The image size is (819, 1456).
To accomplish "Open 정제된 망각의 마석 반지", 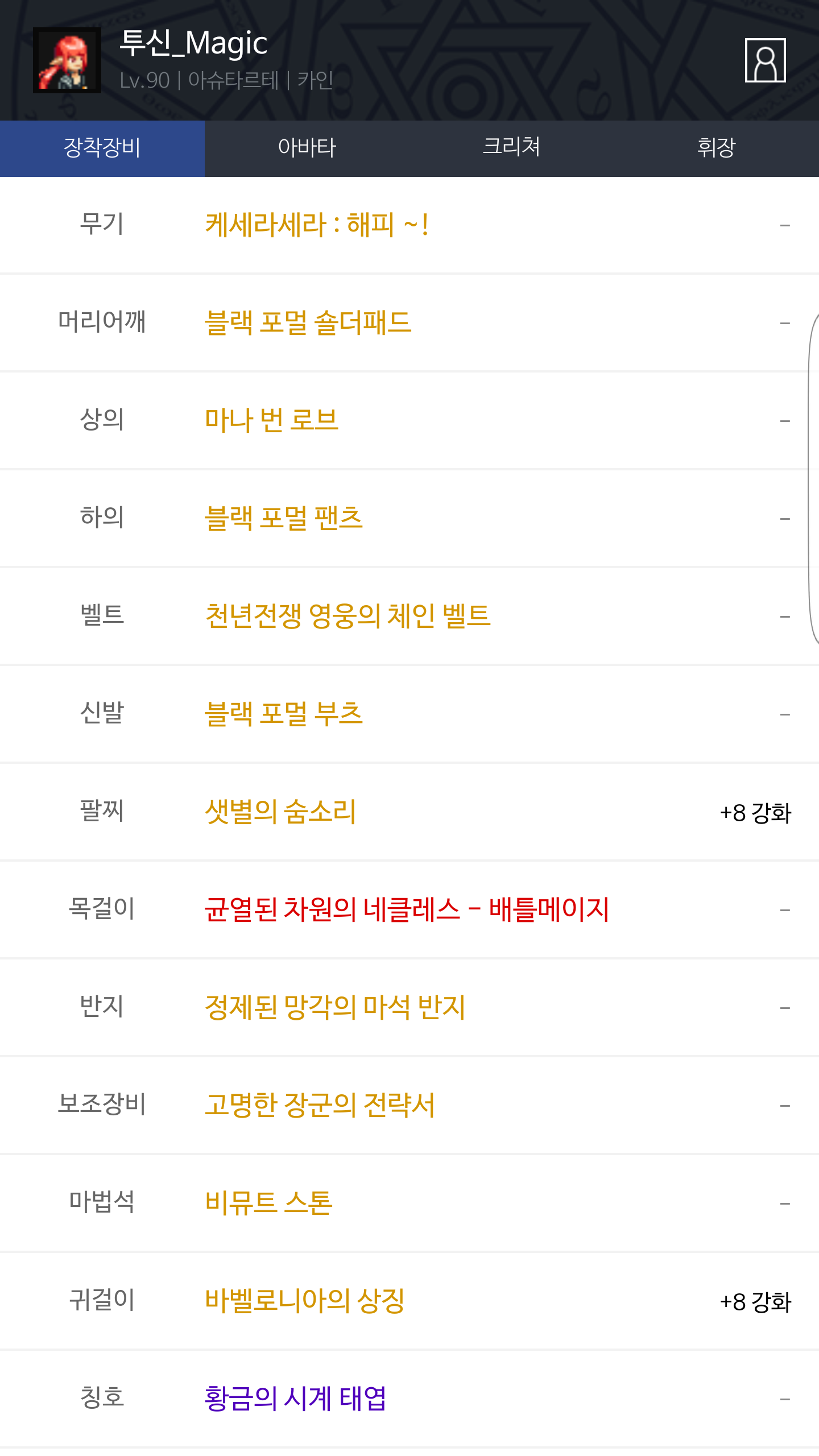I will 335,1007.
